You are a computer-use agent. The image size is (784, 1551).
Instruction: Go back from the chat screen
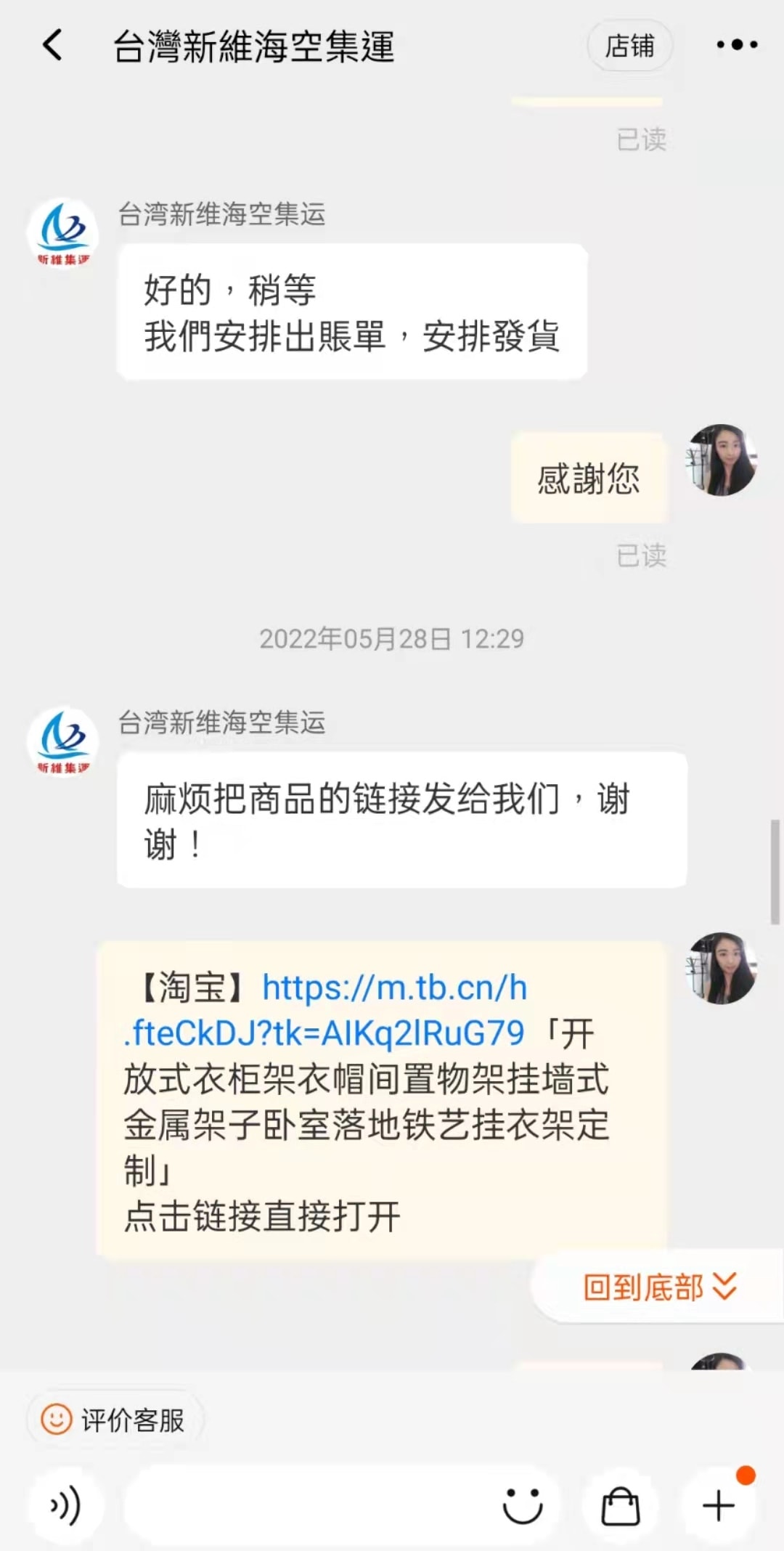click(x=52, y=45)
